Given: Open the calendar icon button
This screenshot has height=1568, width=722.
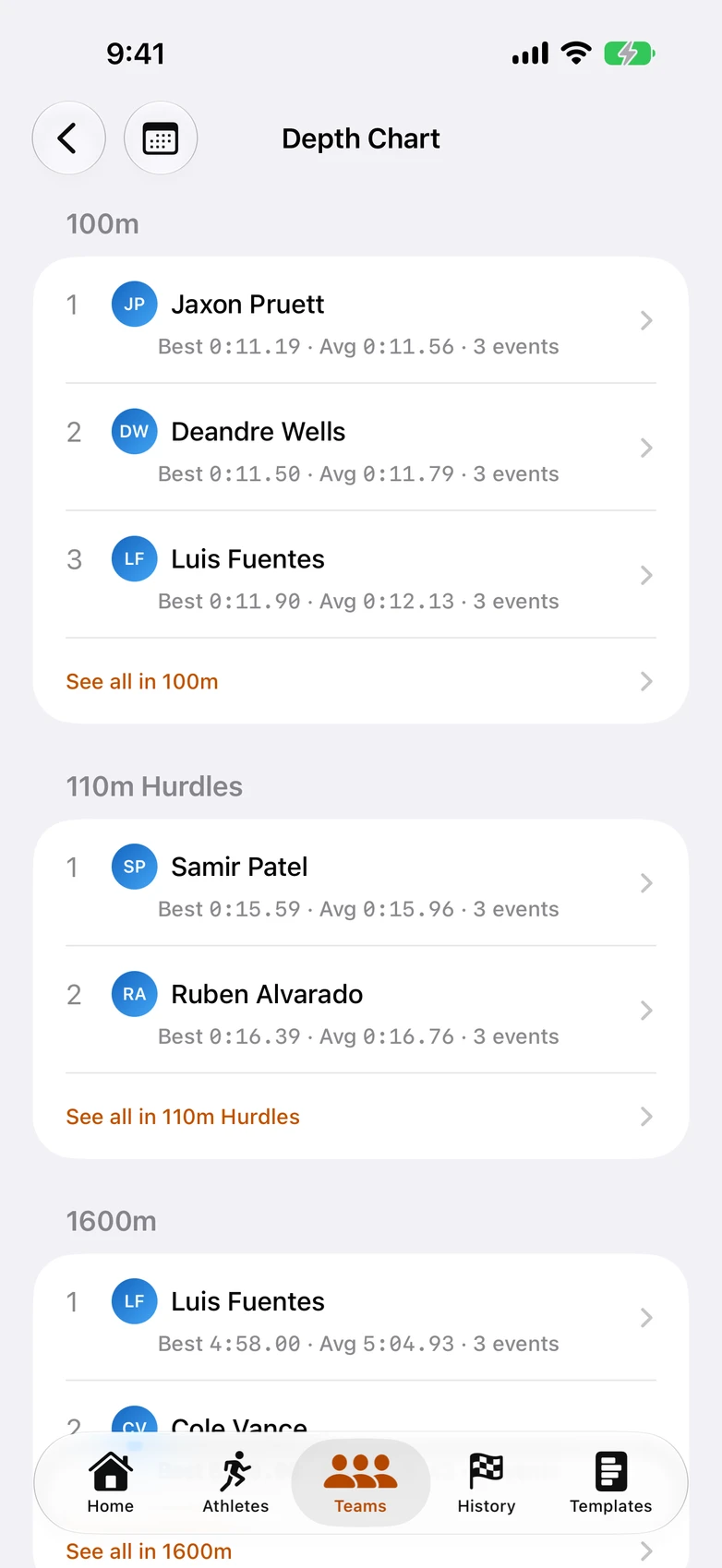Looking at the screenshot, I should point(161,138).
